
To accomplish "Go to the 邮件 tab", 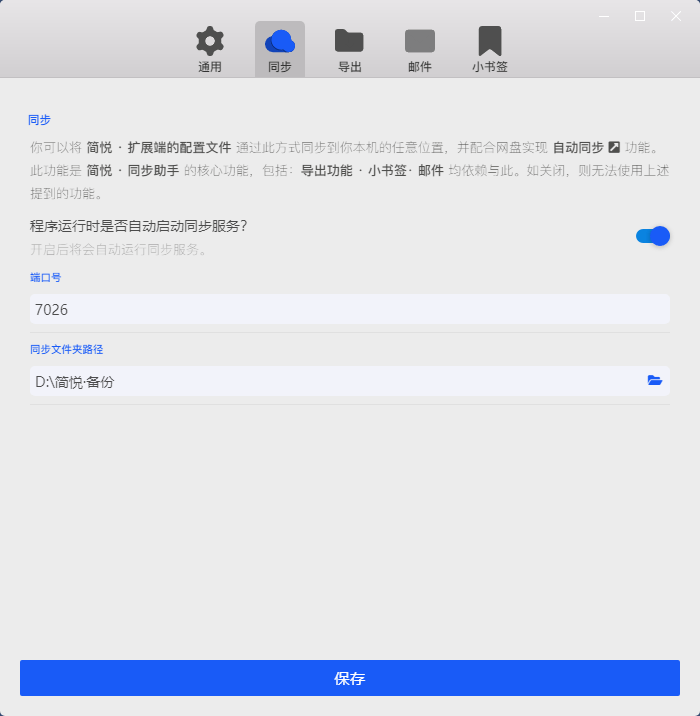I will (420, 50).
